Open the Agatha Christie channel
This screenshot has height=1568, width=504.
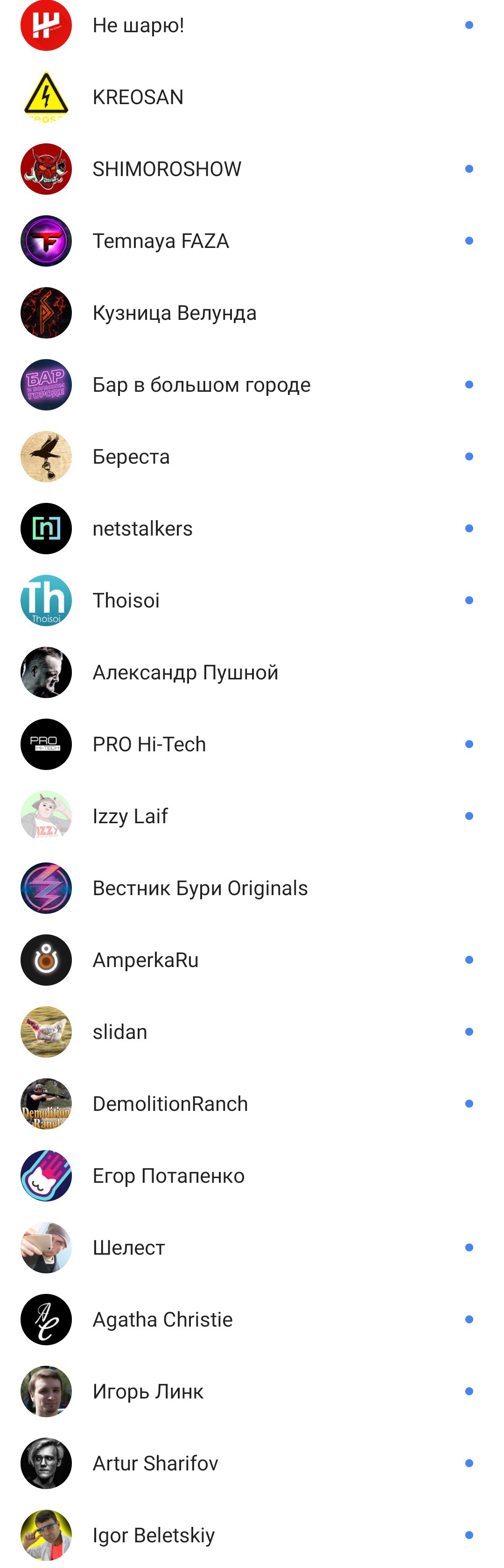[x=162, y=1319]
